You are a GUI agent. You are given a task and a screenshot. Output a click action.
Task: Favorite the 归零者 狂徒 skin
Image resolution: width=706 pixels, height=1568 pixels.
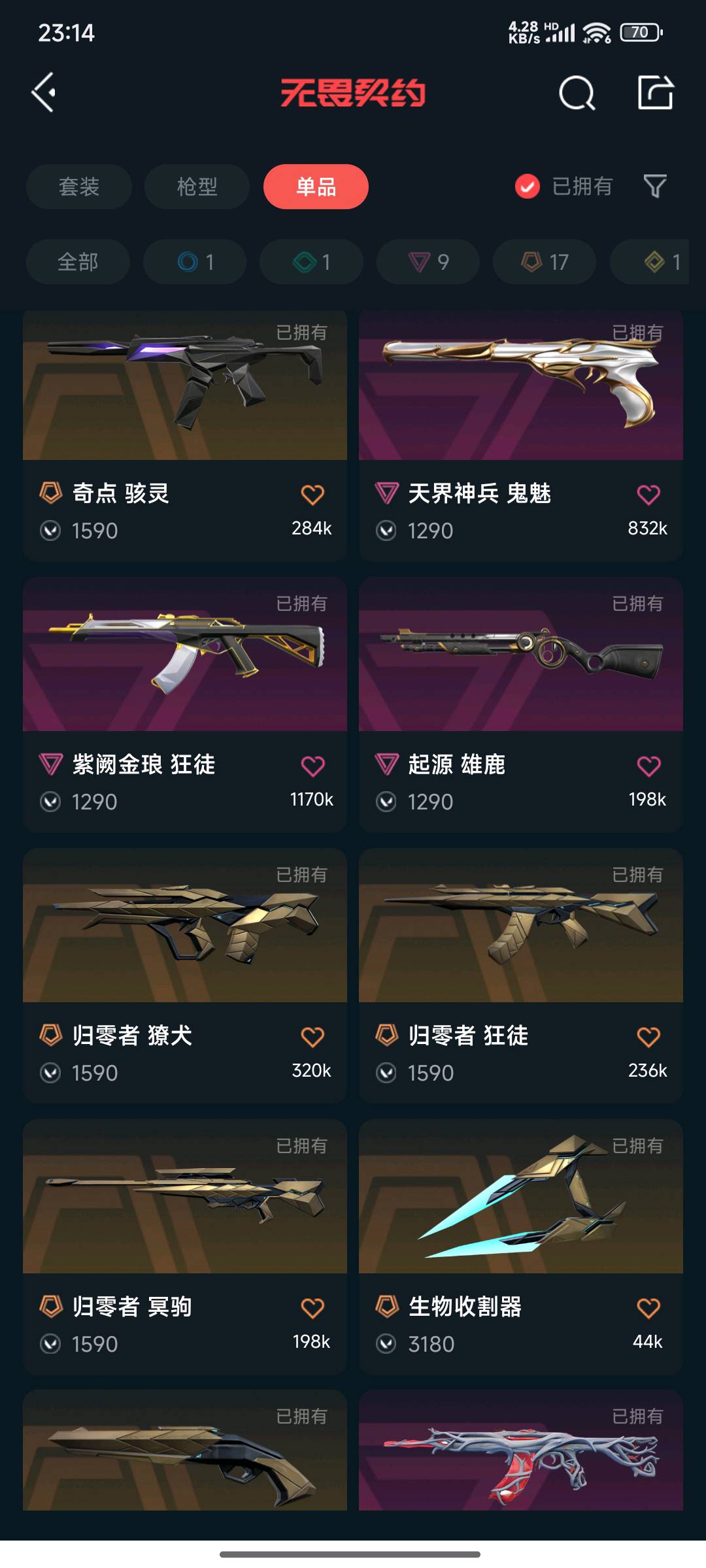(x=648, y=1037)
